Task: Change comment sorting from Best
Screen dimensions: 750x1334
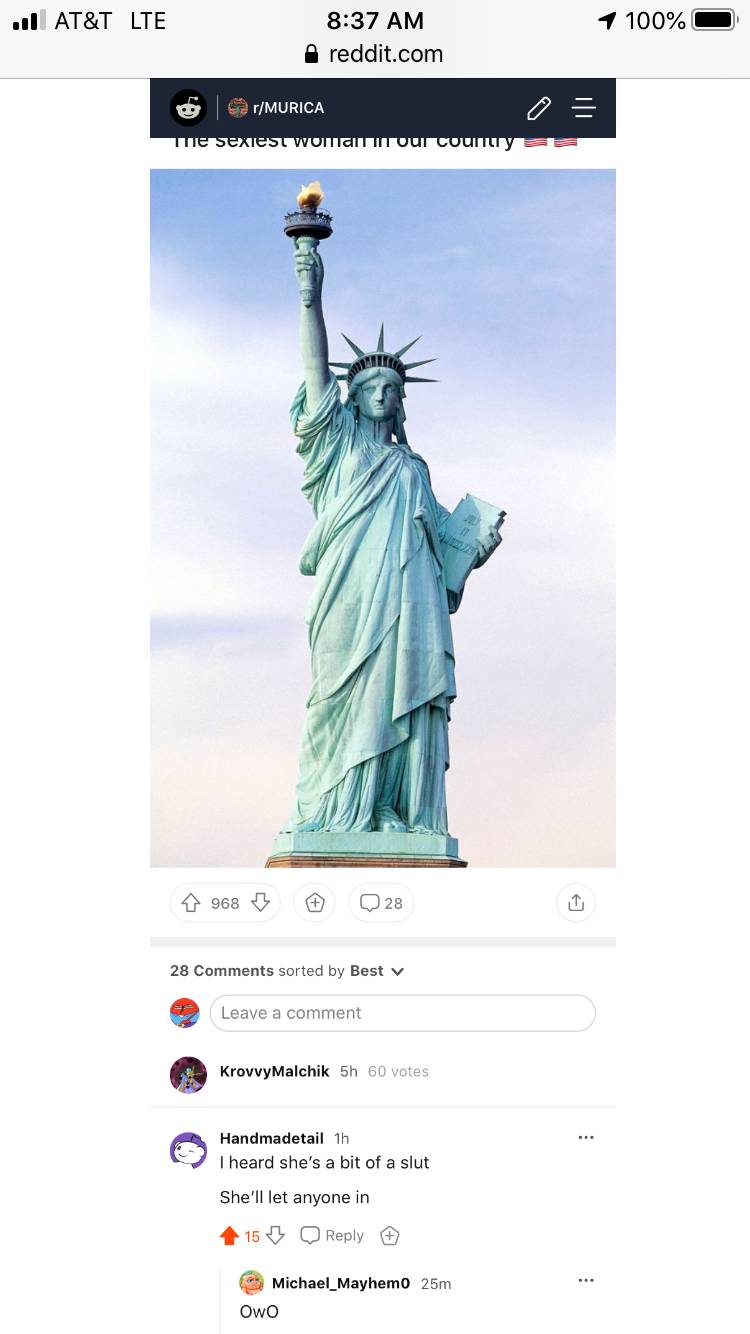Action: 377,971
